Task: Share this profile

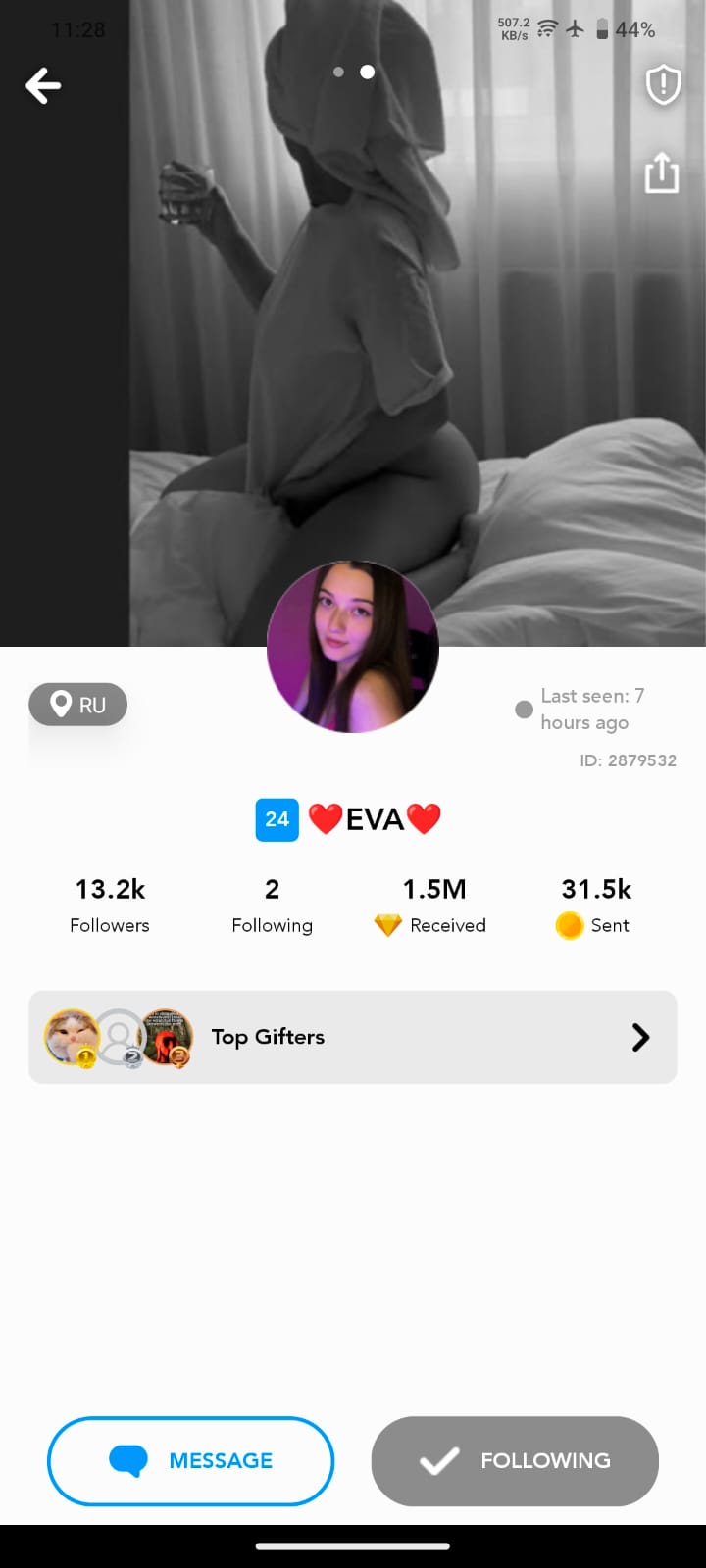Action: click(x=662, y=172)
